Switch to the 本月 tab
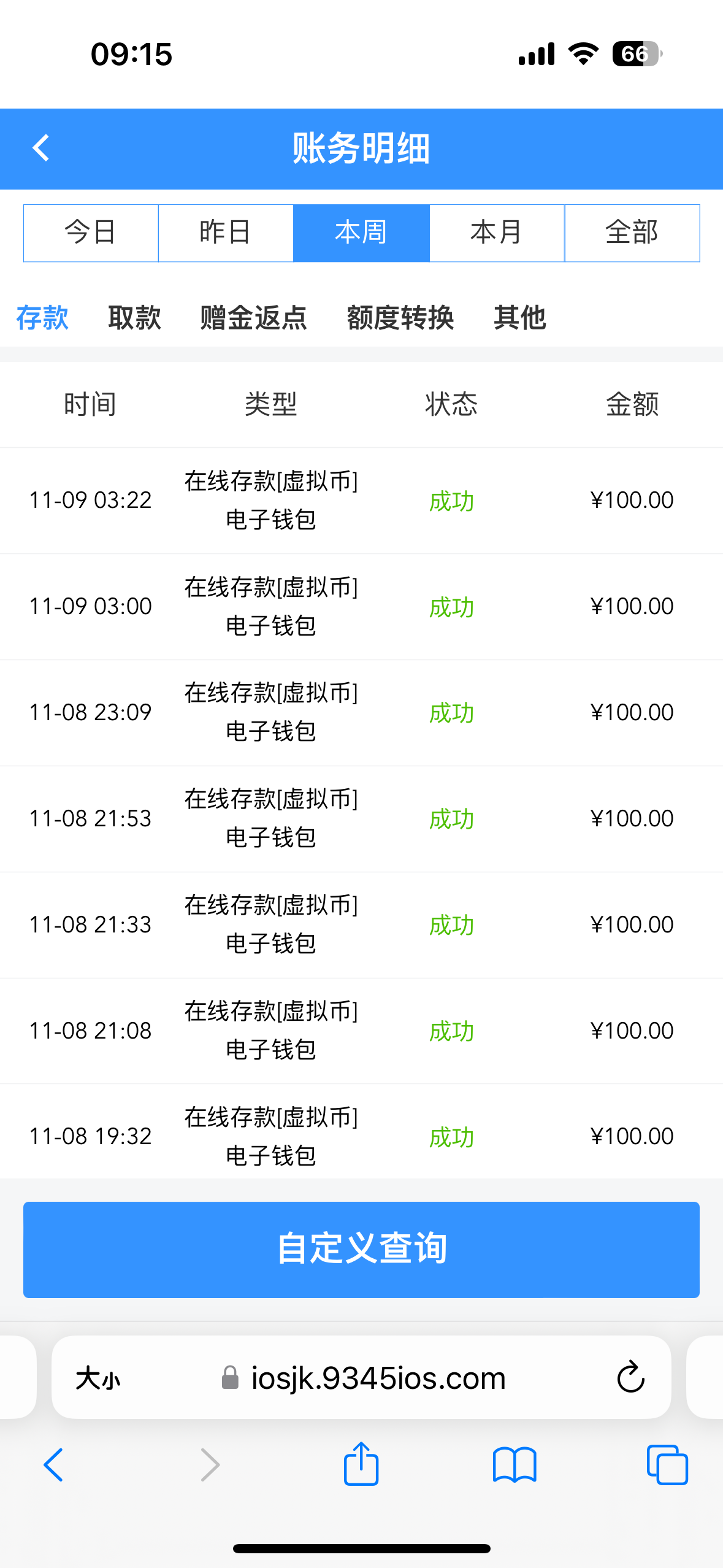723x1568 pixels. 497,233
